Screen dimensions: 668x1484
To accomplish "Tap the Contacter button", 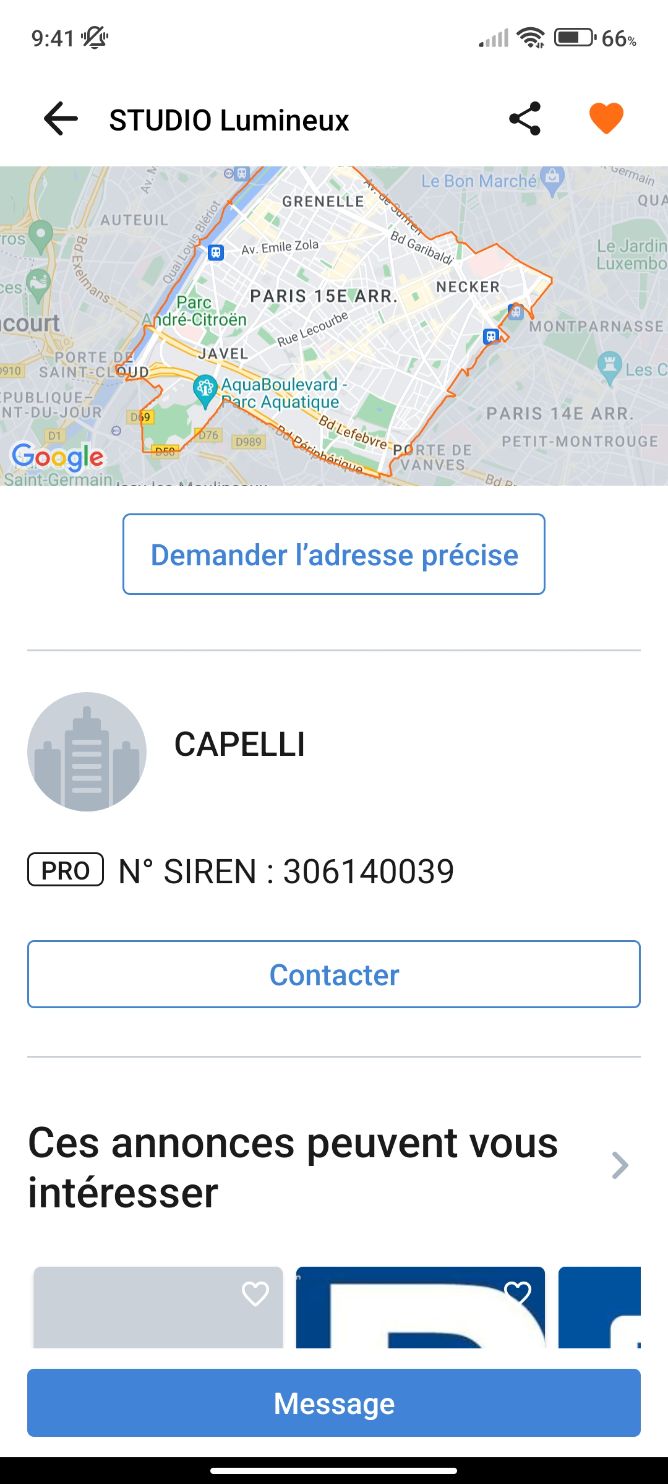I will pos(334,974).
